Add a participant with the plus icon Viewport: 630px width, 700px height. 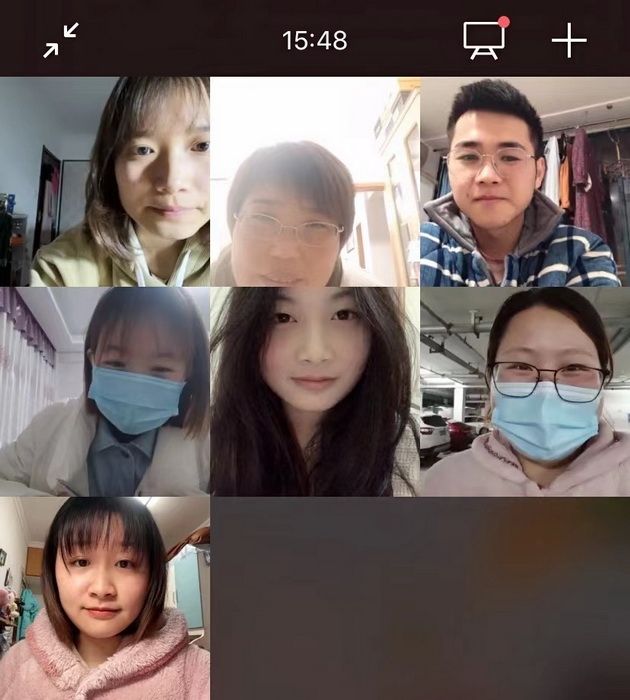click(569, 40)
